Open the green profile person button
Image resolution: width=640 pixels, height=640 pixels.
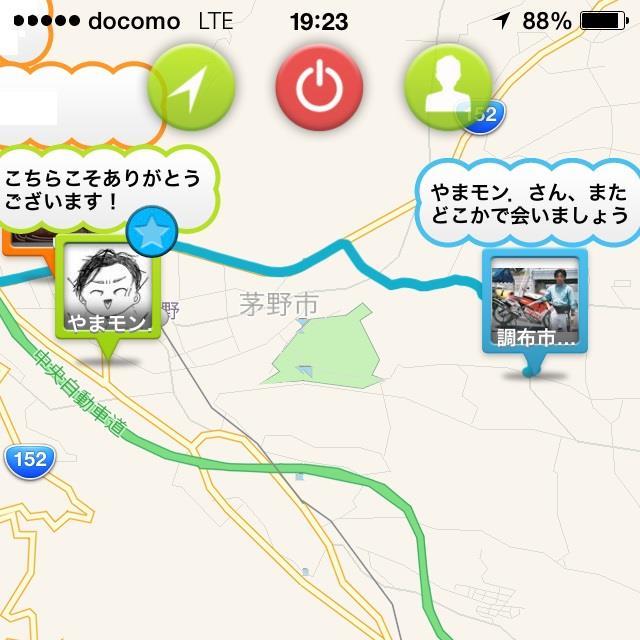[447, 88]
